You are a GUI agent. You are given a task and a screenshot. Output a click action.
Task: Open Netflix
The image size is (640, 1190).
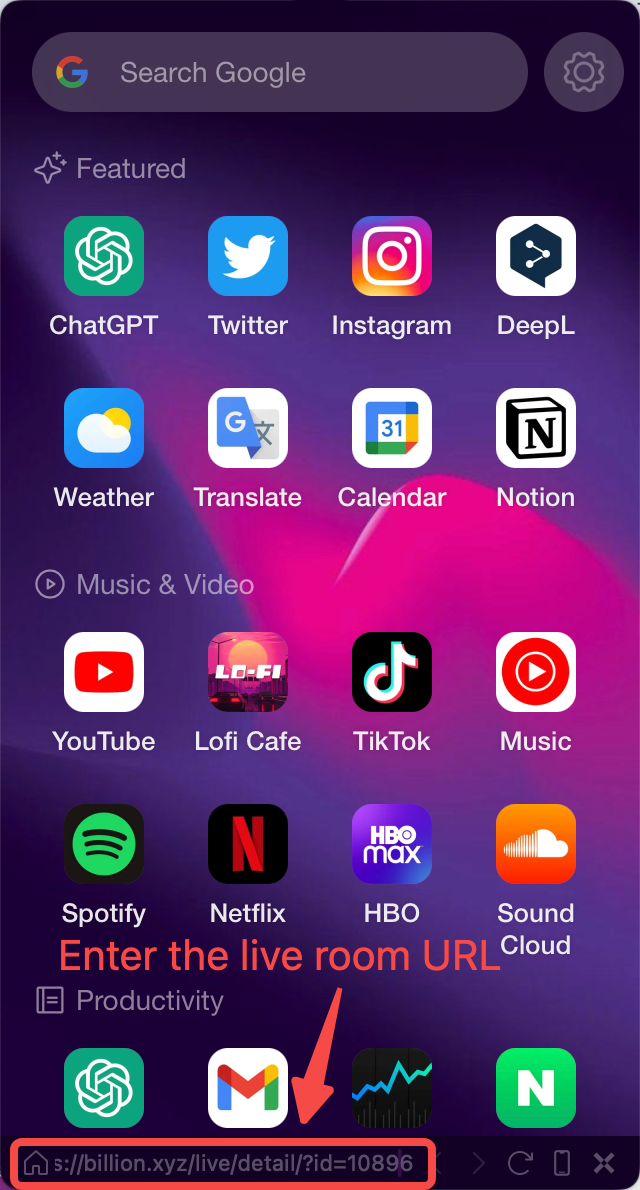248,844
